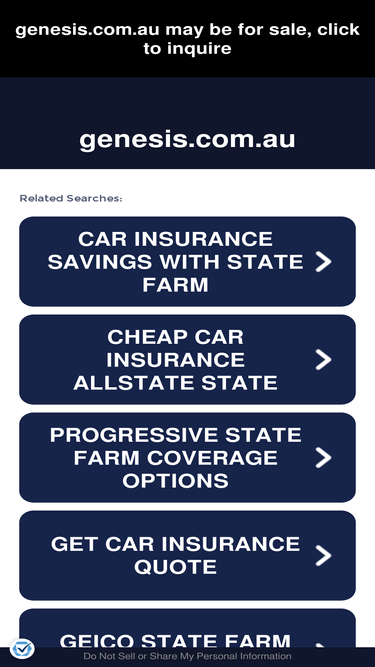
Task: Open Car Insurance Savings With State Farm
Action: (188, 262)
